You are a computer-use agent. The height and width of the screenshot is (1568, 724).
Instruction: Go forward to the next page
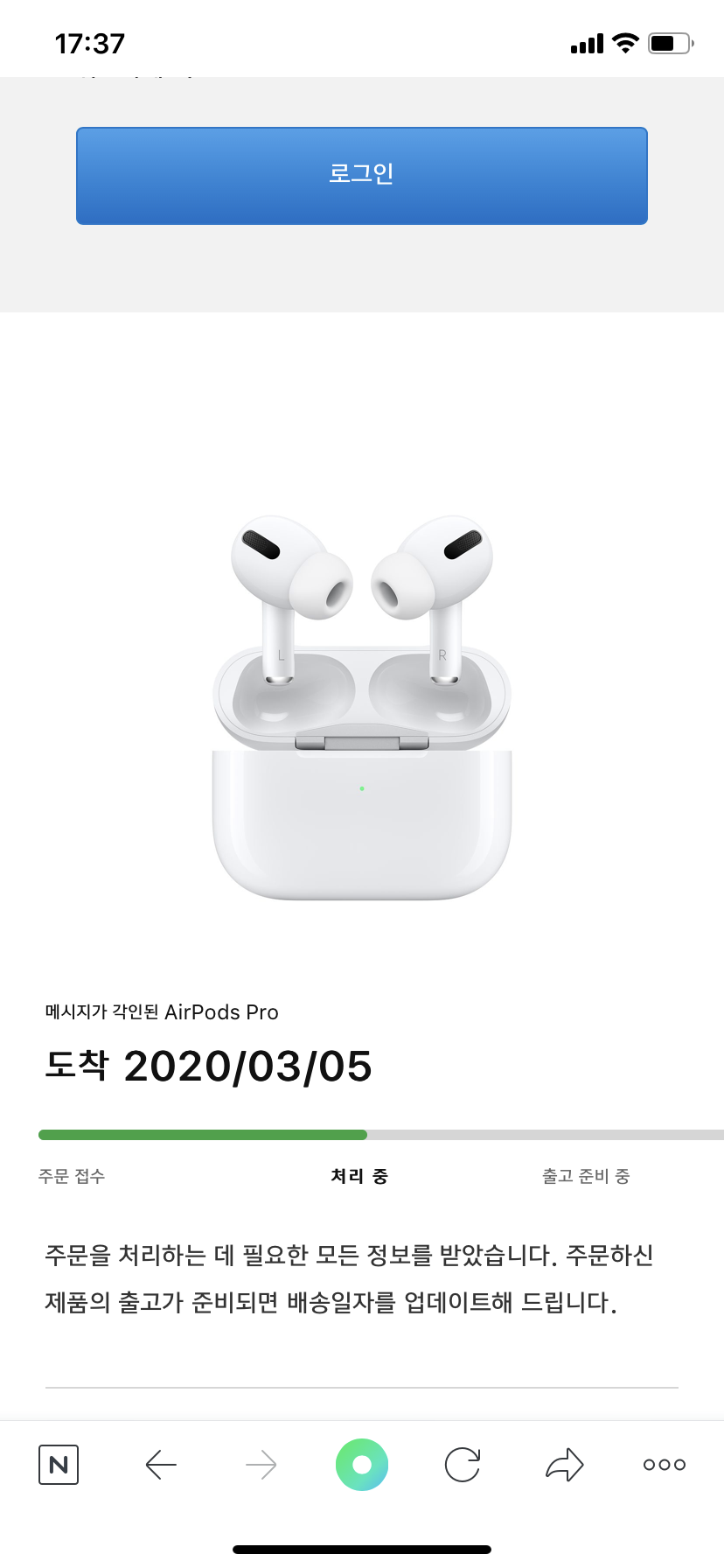261,1465
